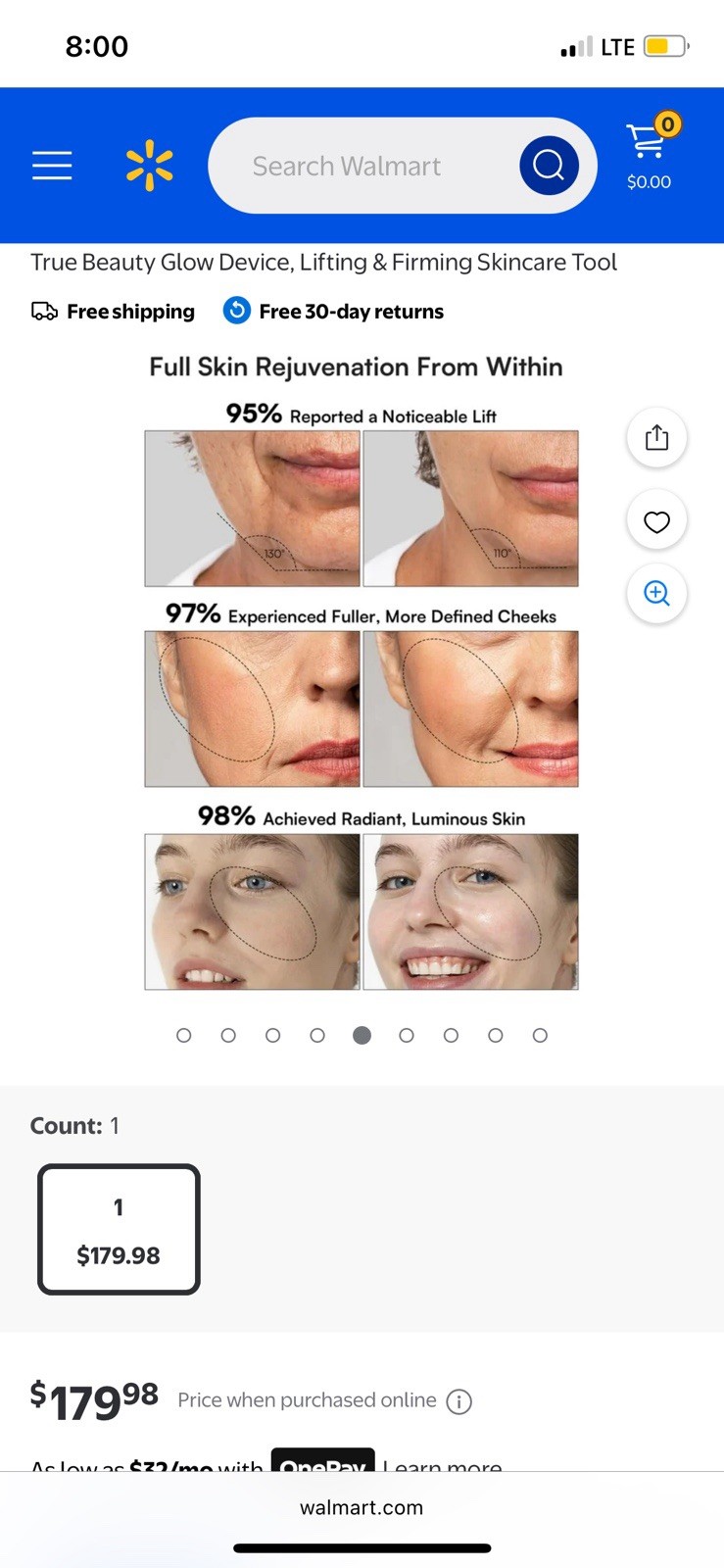Jump to the last image dot

click(x=540, y=1034)
